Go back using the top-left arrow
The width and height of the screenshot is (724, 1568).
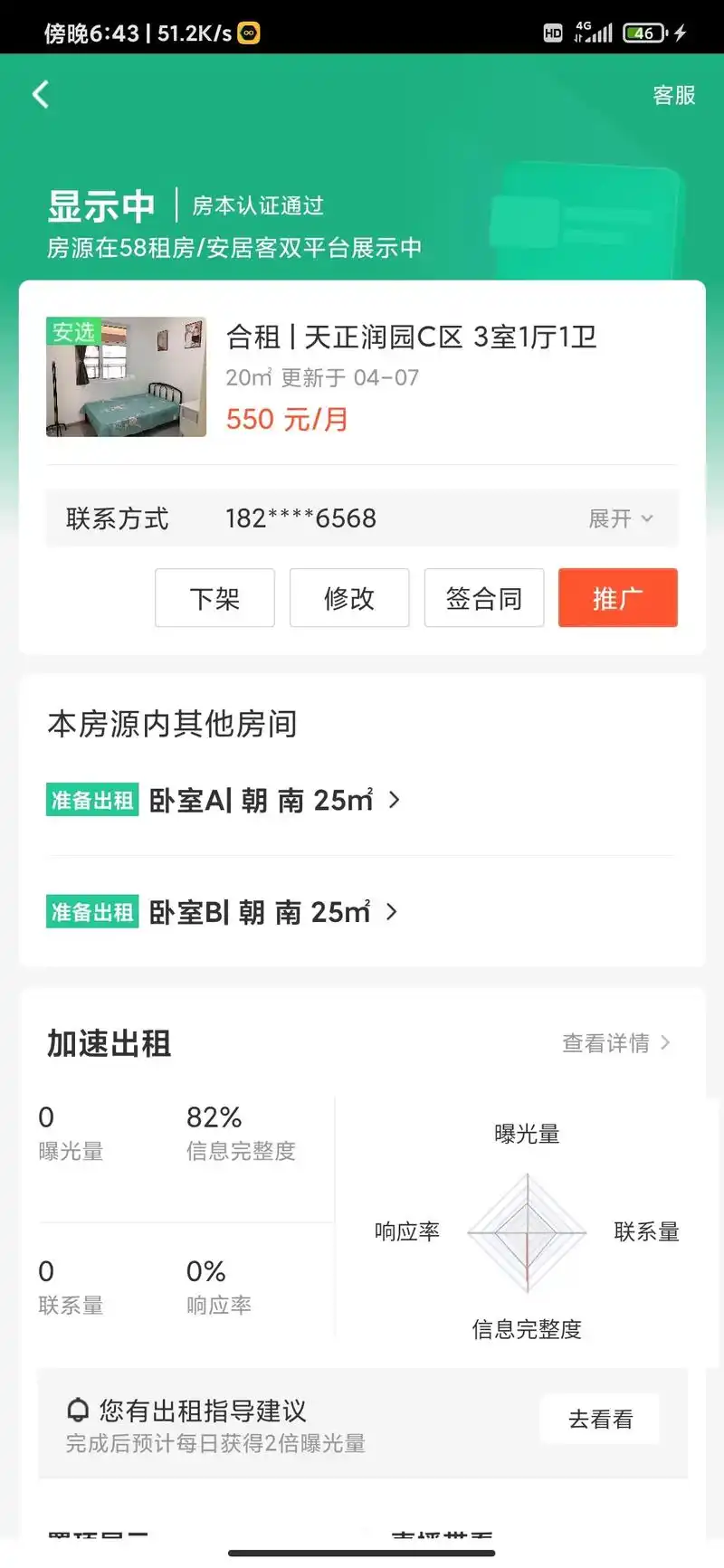point(41,94)
